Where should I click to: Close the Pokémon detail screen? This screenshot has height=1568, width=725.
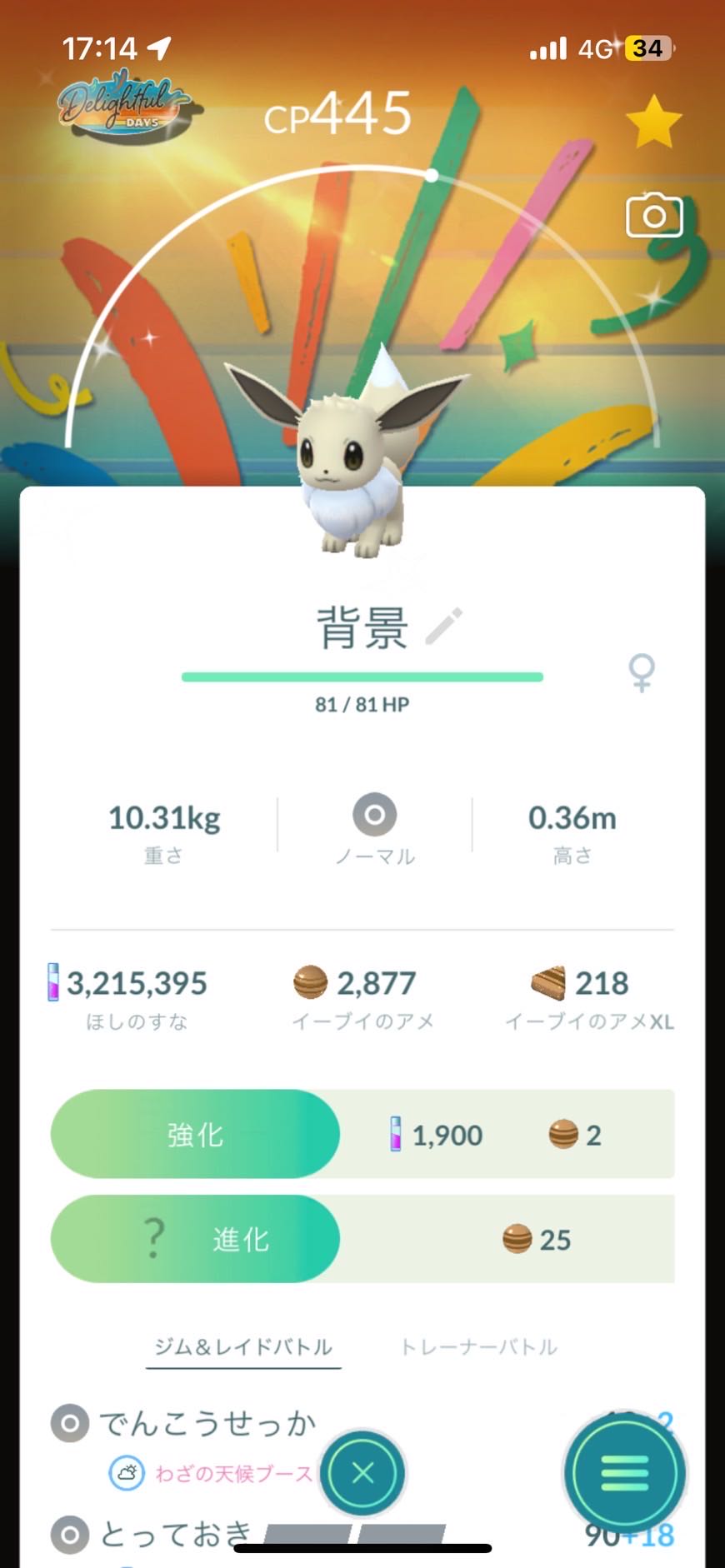pos(362,1473)
